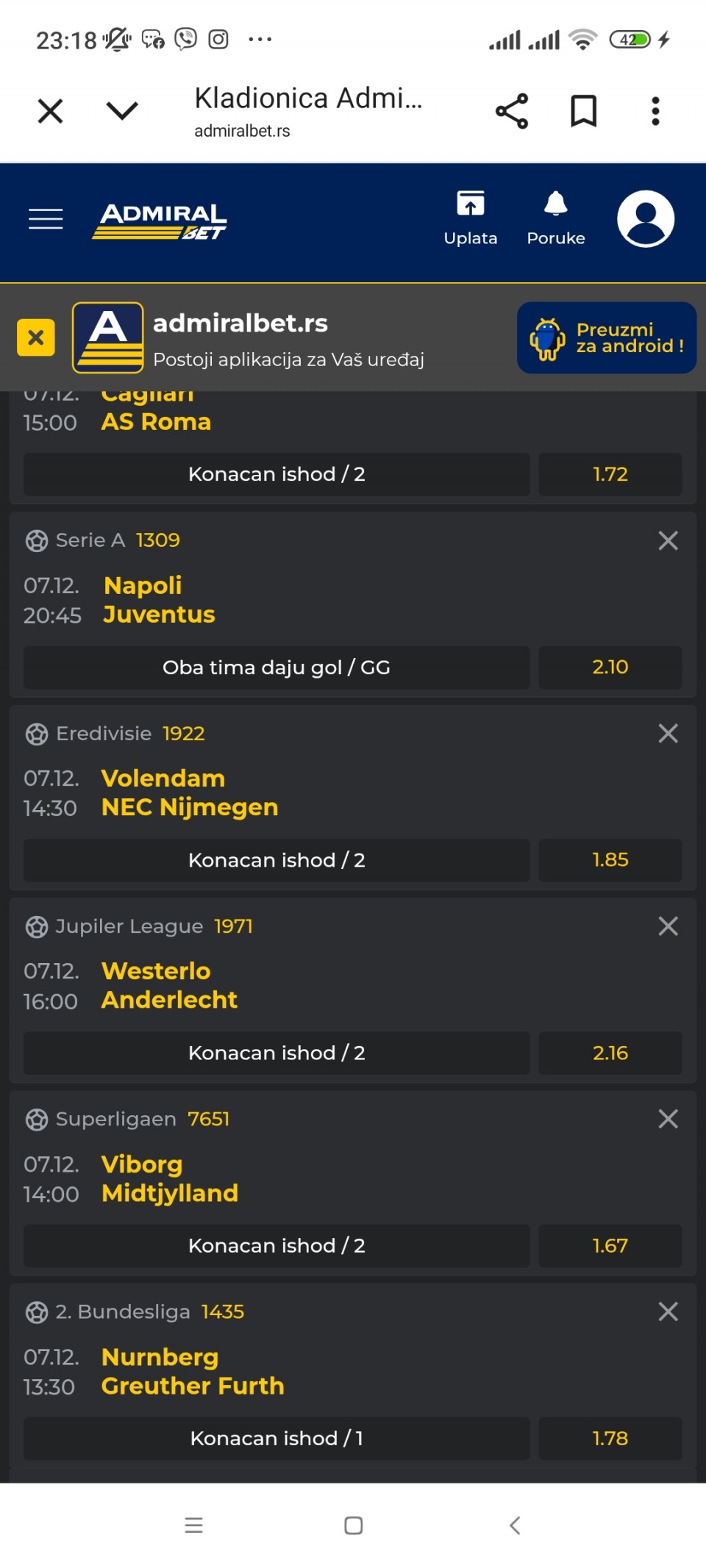Open the browser overflow menu
706x1568 pixels.
pyautogui.click(x=655, y=111)
